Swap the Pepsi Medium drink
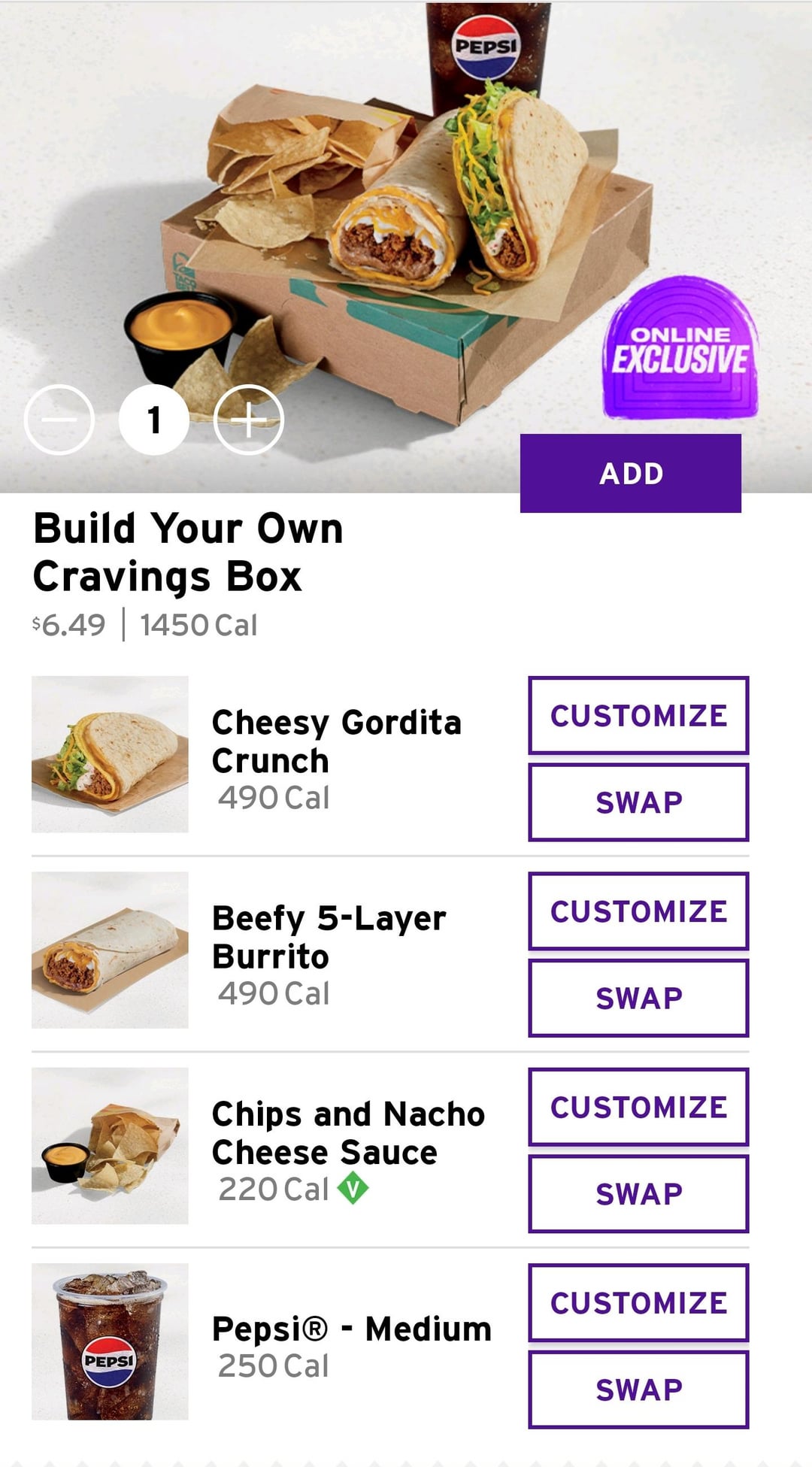Image resolution: width=812 pixels, height=1467 pixels. (x=638, y=1390)
